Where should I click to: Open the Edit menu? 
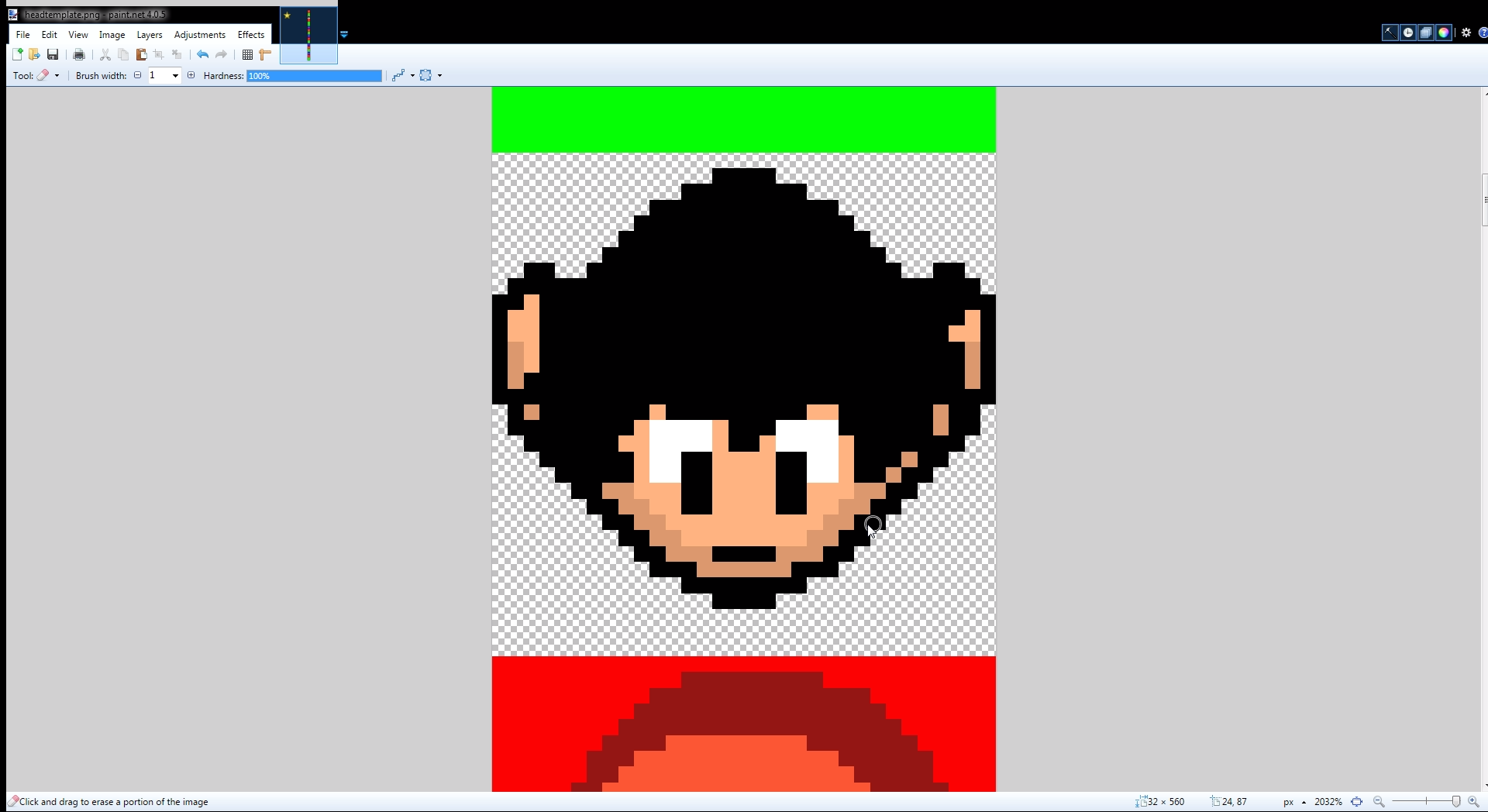(x=49, y=35)
